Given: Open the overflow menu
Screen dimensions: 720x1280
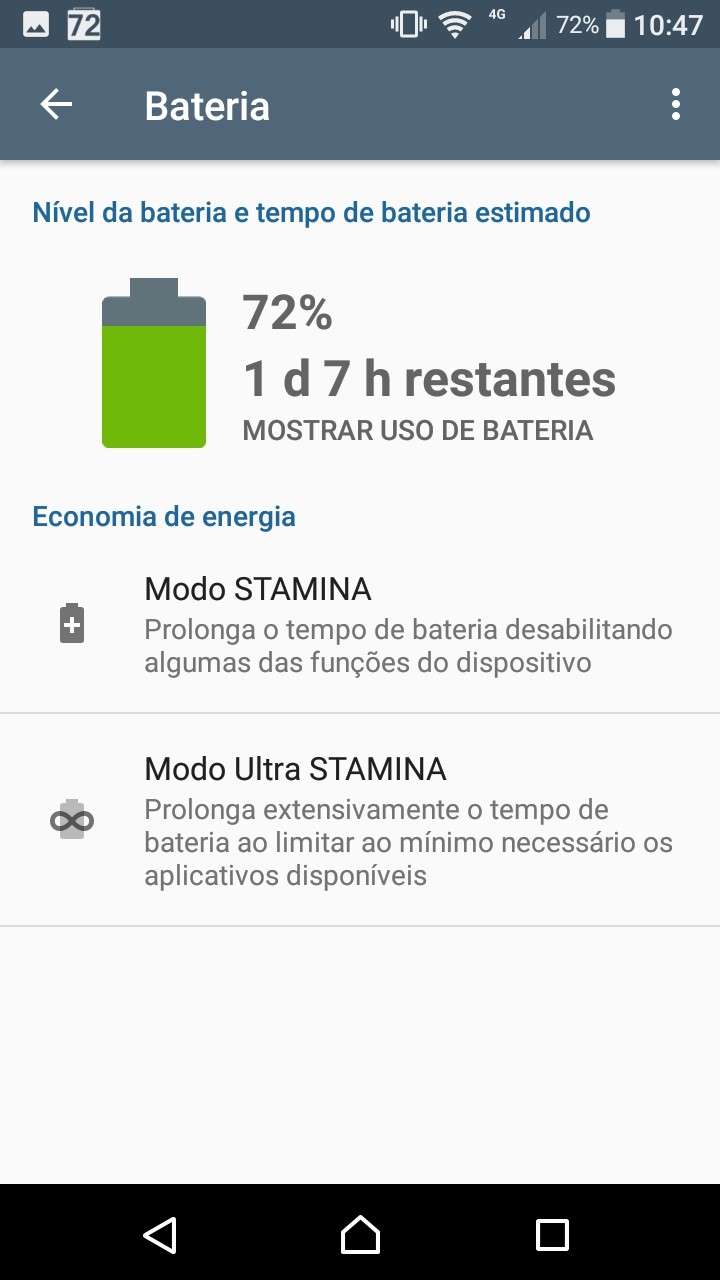Looking at the screenshot, I should [676, 105].
